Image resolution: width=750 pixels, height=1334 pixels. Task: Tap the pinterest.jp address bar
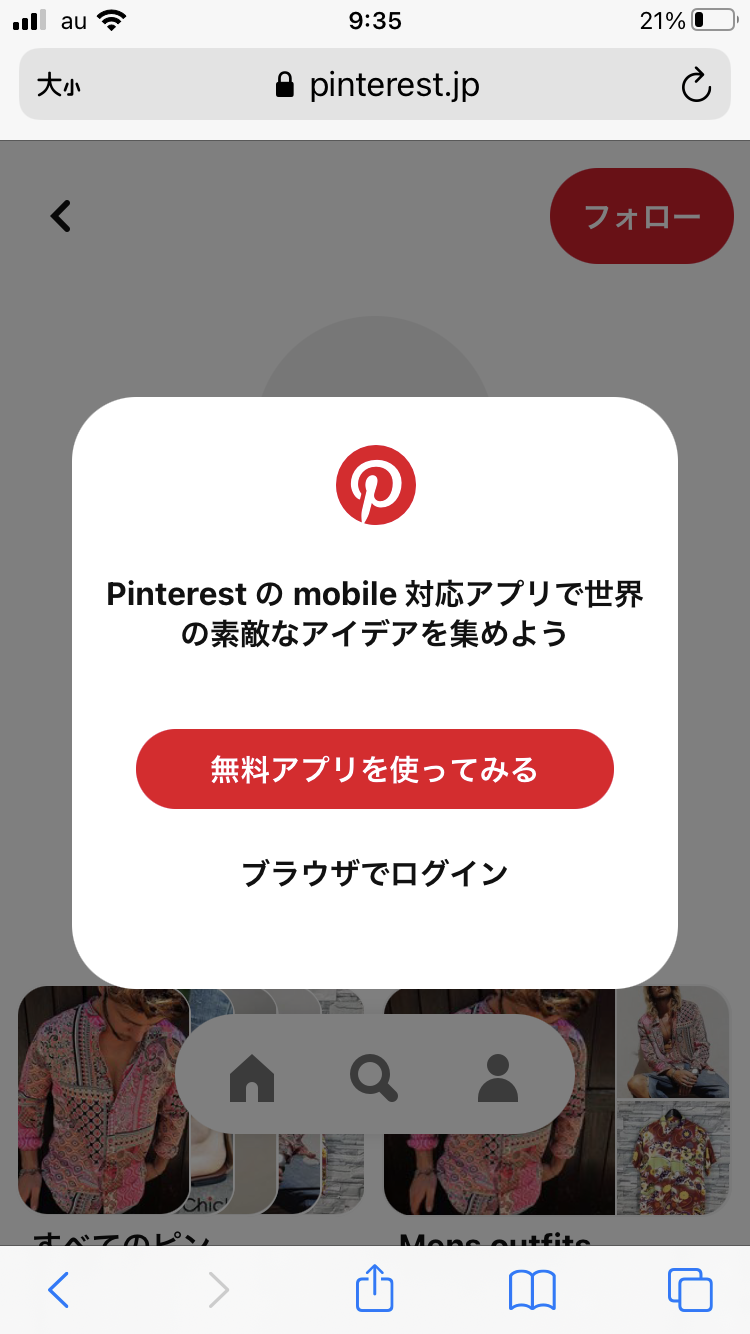pyautogui.click(x=376, y=86)
